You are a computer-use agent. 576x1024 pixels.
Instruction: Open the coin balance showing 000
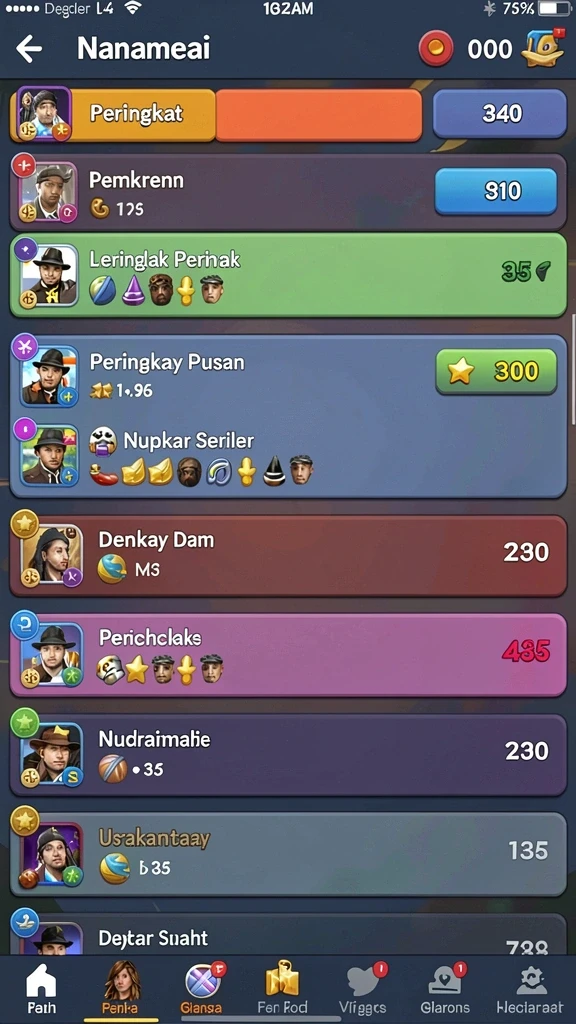pos(466,49)
